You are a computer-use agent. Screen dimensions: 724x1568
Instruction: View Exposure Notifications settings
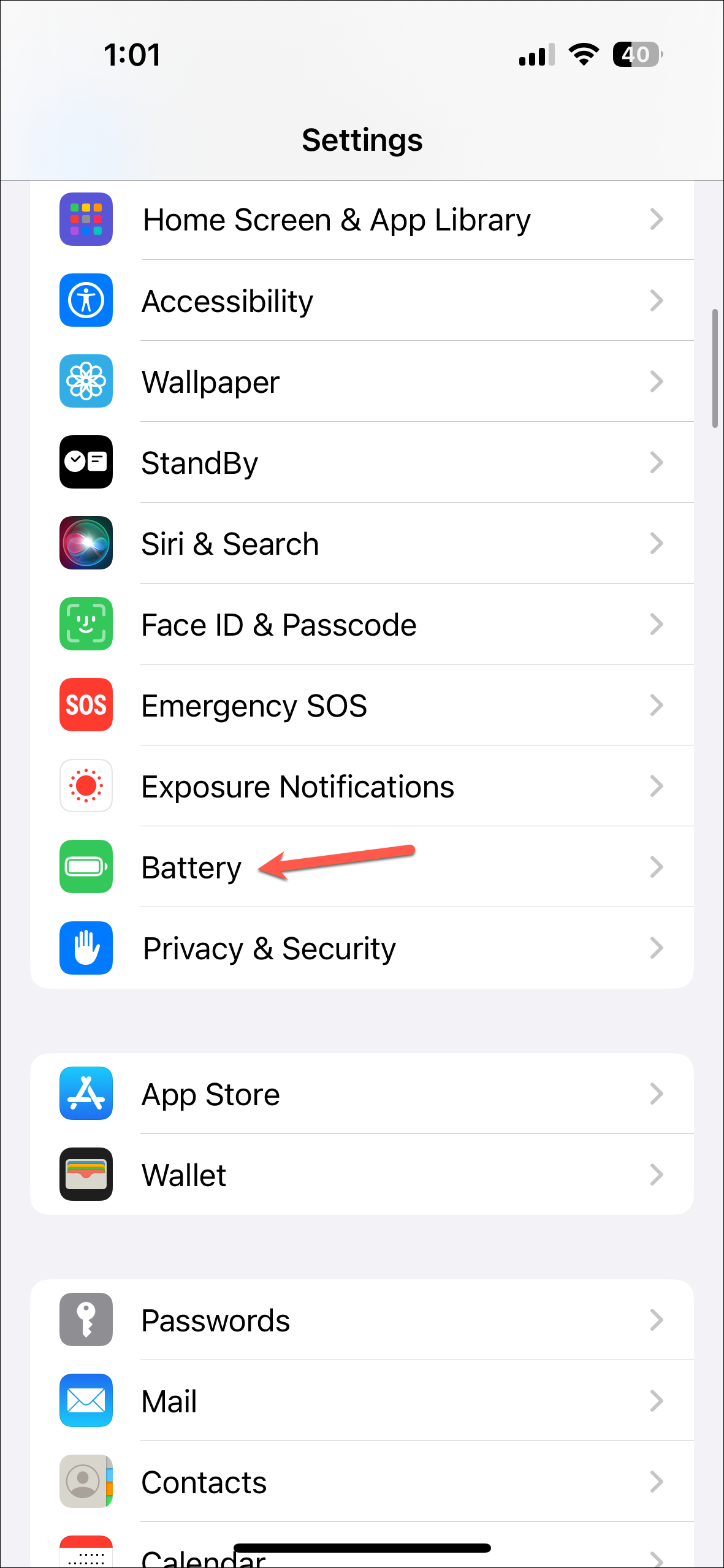(362, 786)
